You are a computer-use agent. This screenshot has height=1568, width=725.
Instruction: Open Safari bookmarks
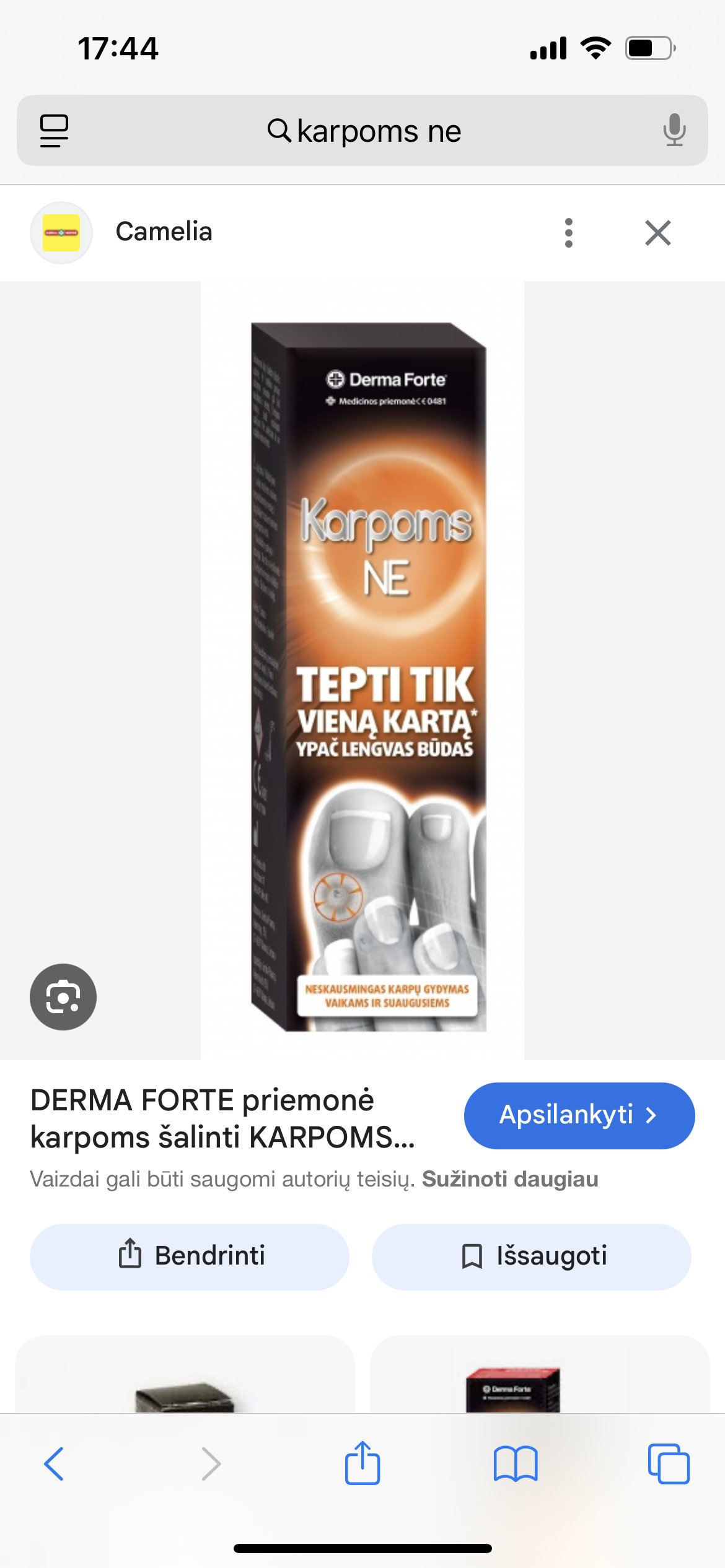coord(516,1464)
